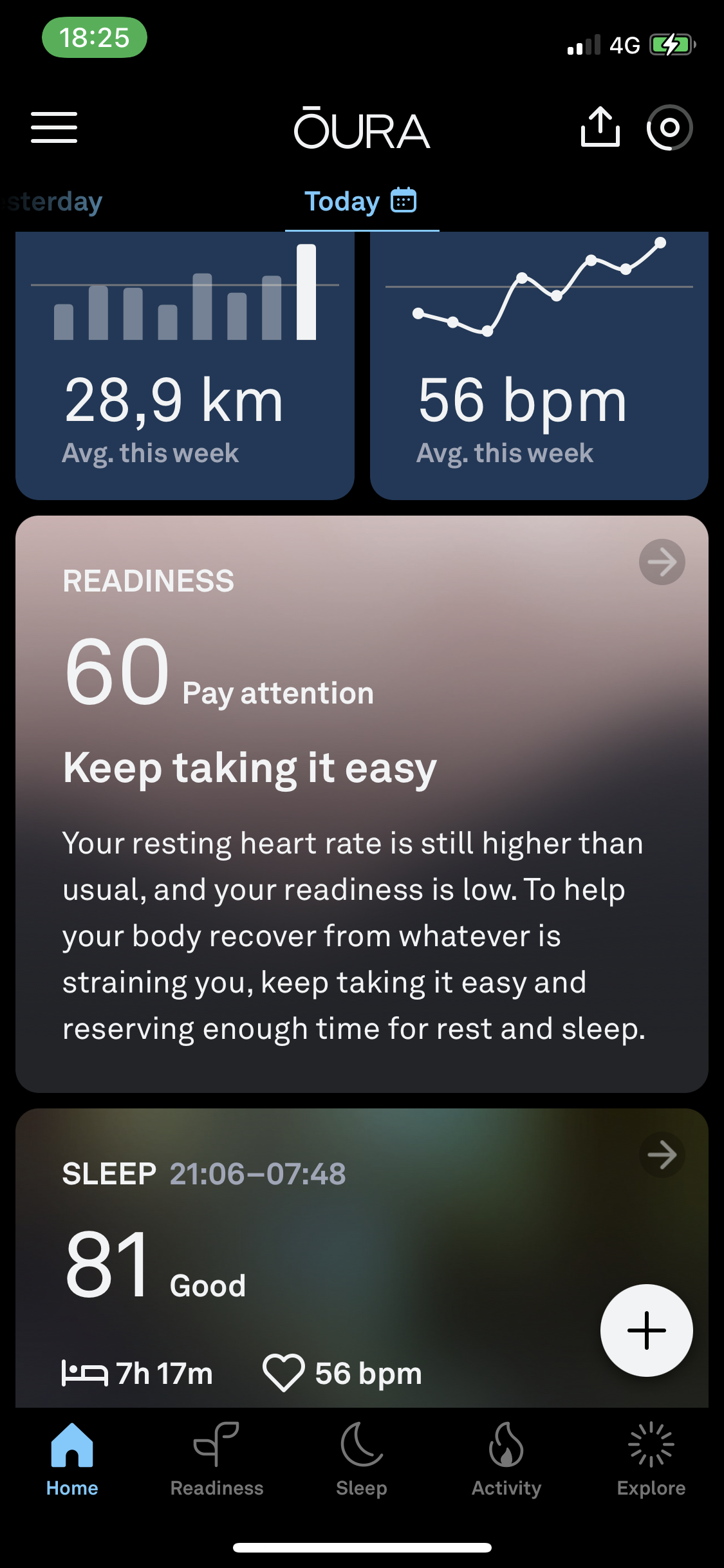724x1568 pixels.
Task: Switch to the Explore tab
Action: 651,1459
